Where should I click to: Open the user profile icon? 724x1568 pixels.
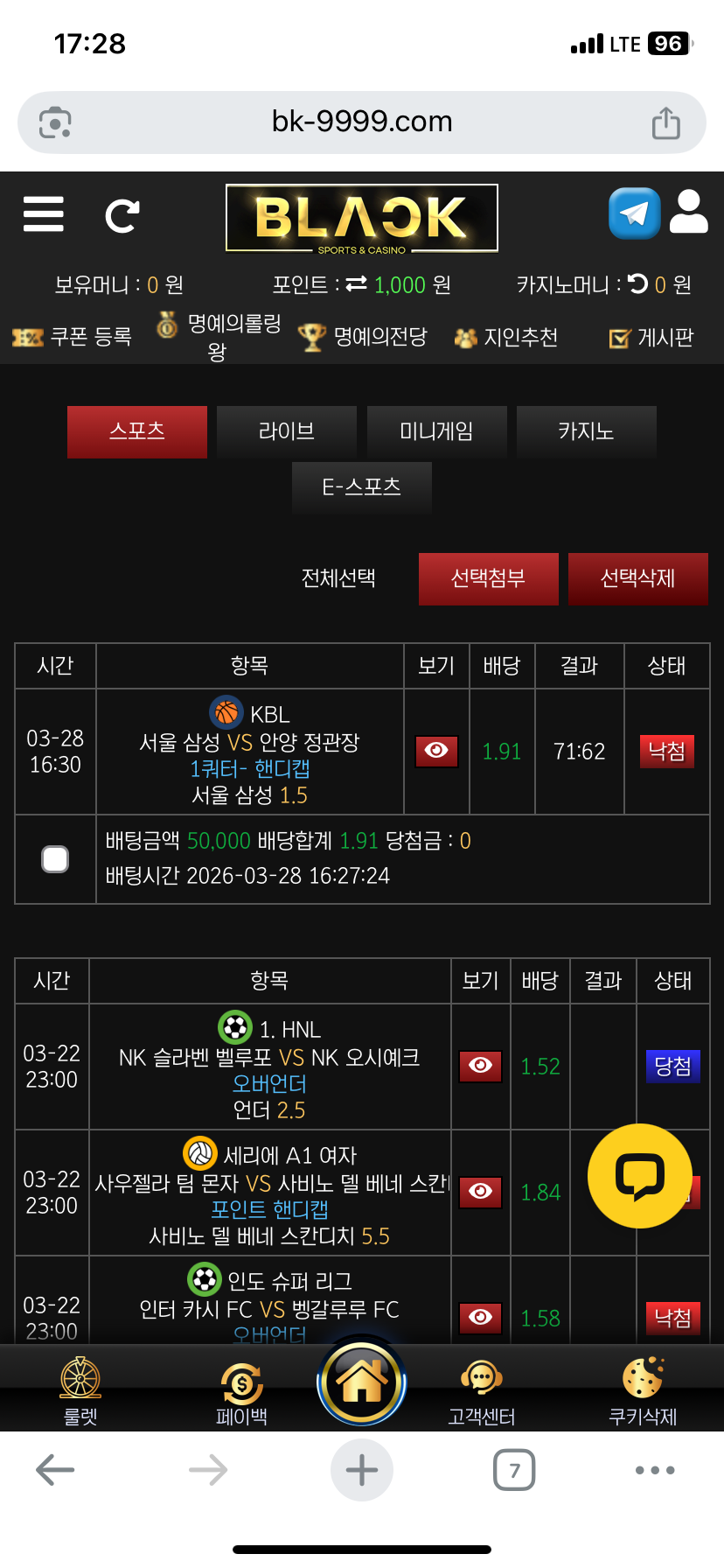click(689, 213)
